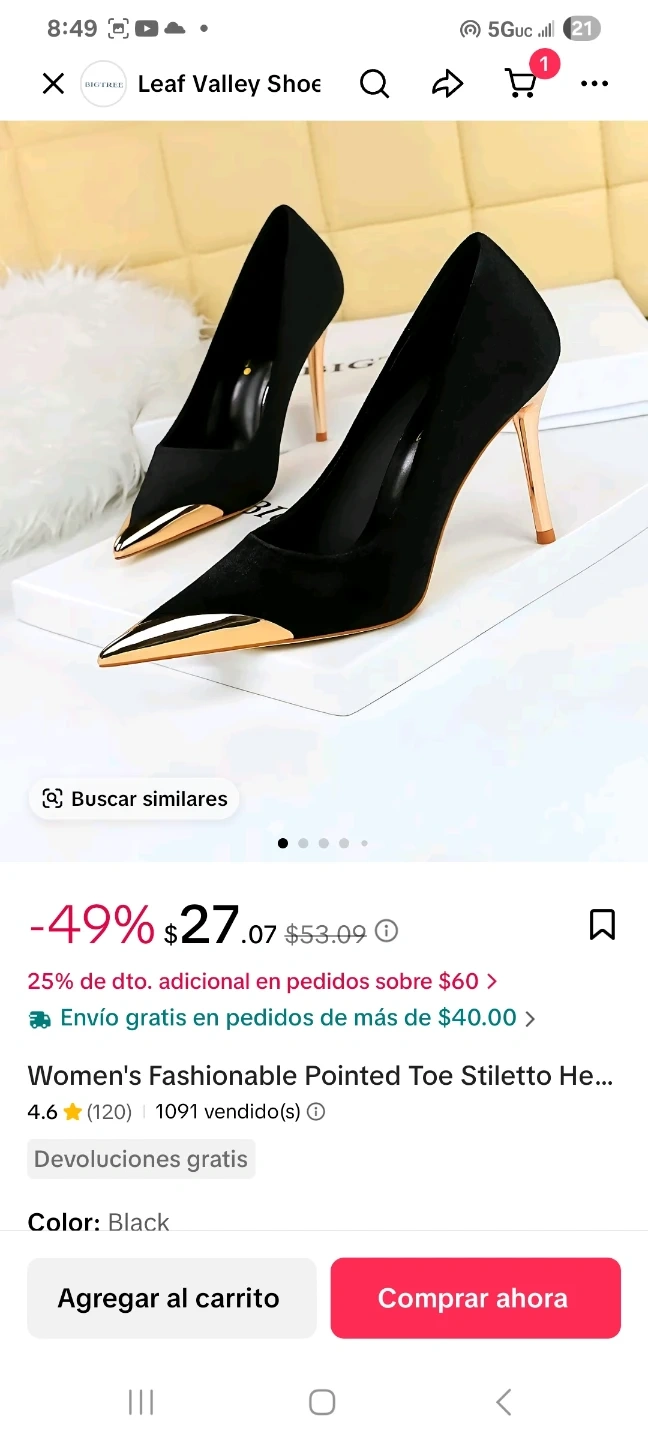Close the product page
Image resolution: width=648 pixels, height=1440 pixels.
[x=53, y=84]
